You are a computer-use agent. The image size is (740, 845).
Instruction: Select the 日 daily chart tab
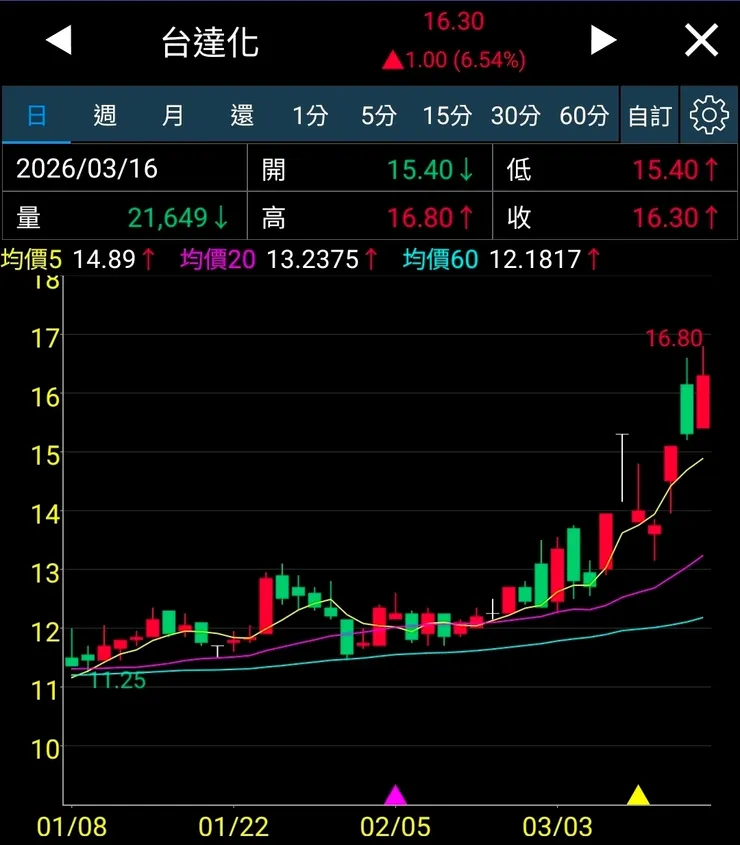[36, 116]
